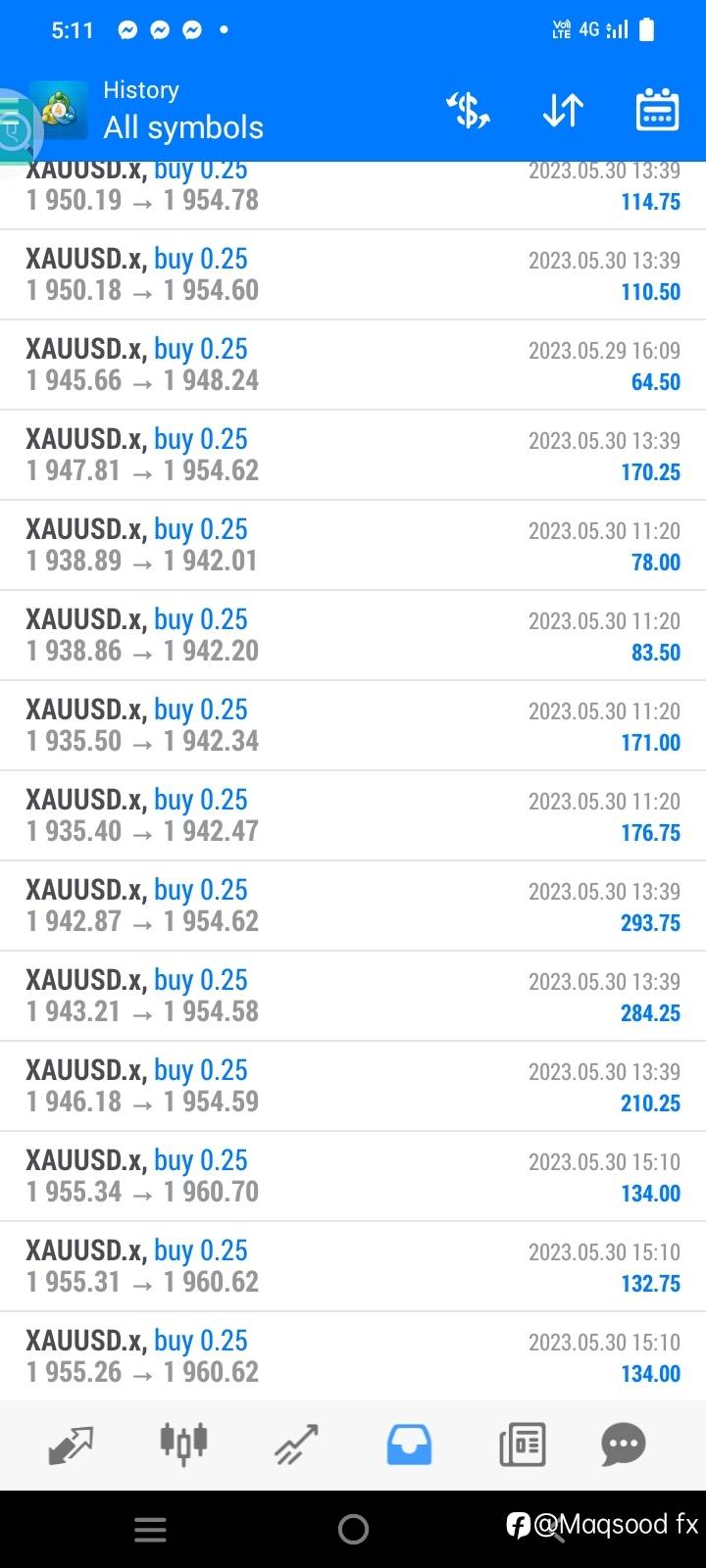Open the sort order arrows
This screenshot has width=706, height=1568.
[563, 111]
